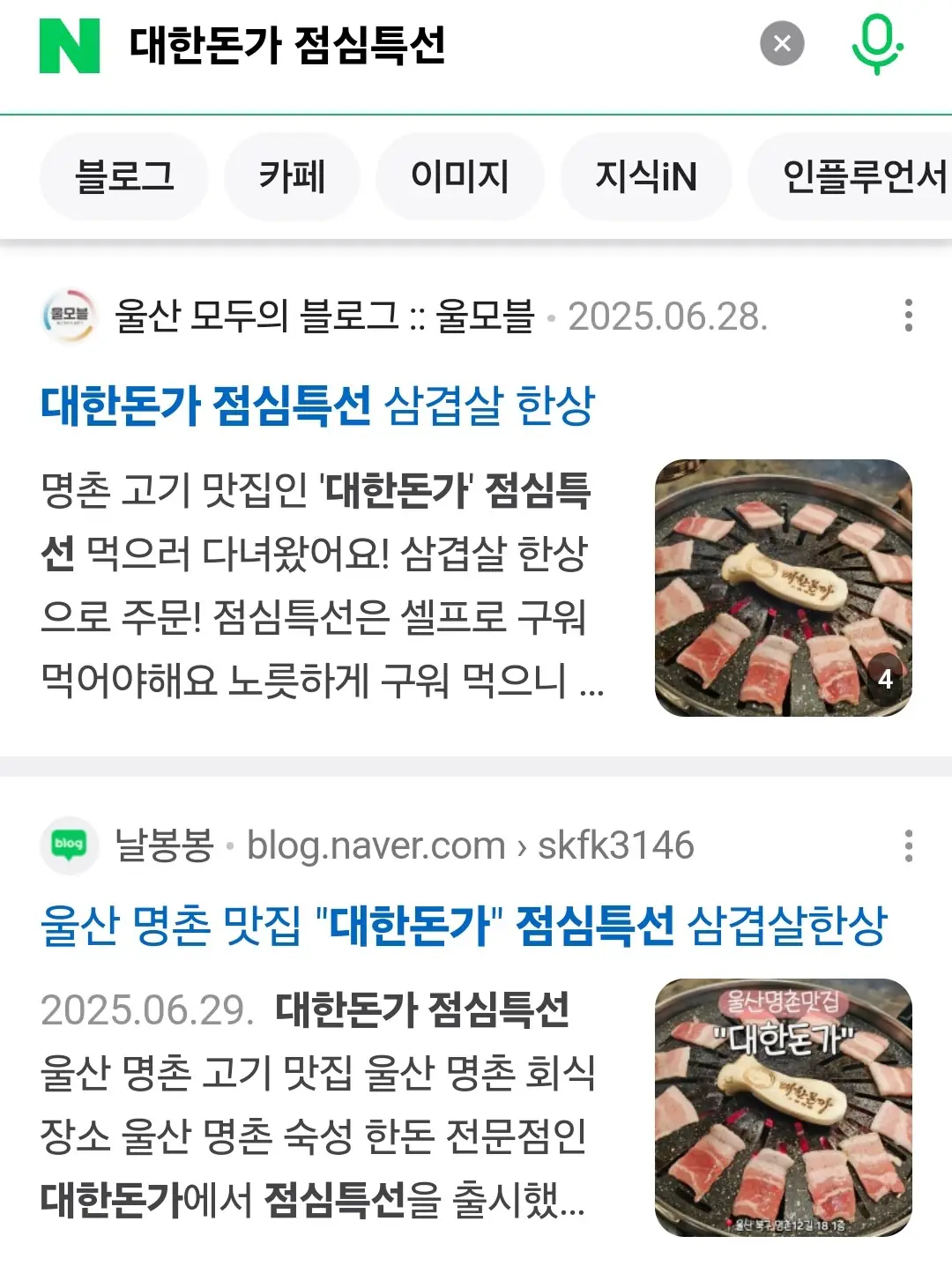Open post 울산 명촌 맛집 "대한돈가" 점심특선 삼겹살한상

[x=464, y=927]
